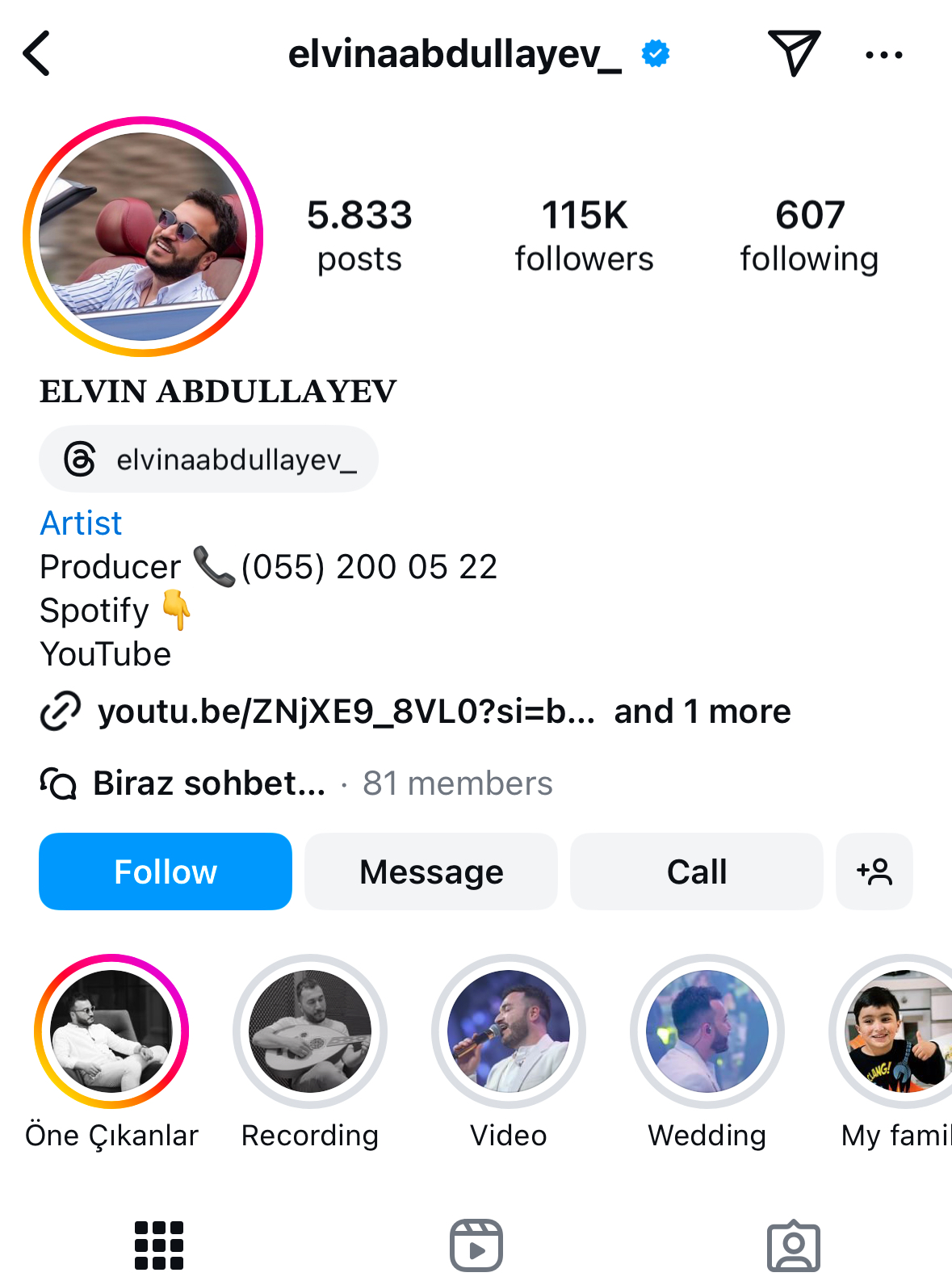Image resolution: width=952 pixels, height=1281 pixels.
Task: Open the 607 following list
Action: [809, 236]
